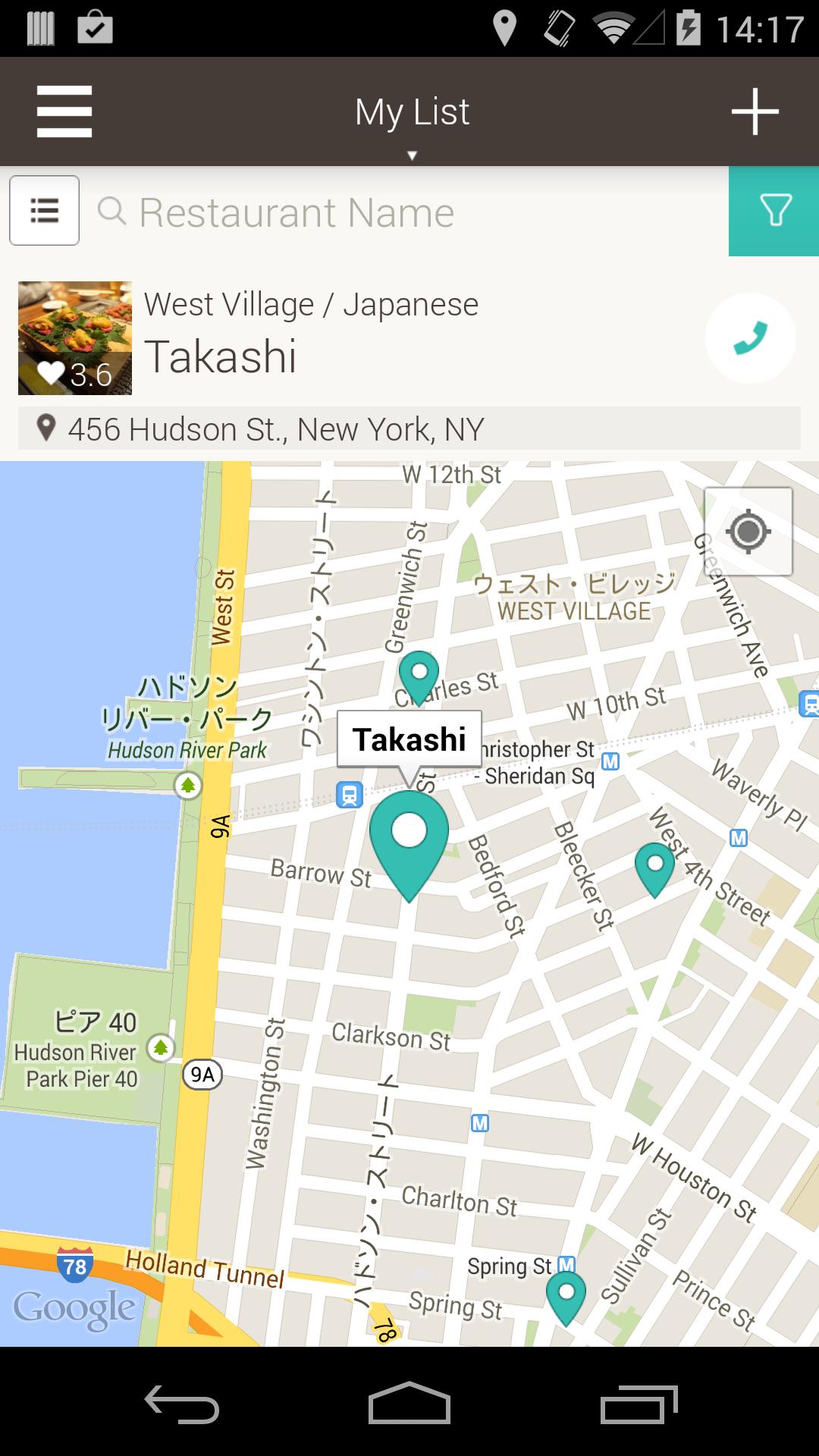This screenshot has height=1456, width=819.
Task: Tap the teal marker near West 4th Street
Action: point(654,864)
